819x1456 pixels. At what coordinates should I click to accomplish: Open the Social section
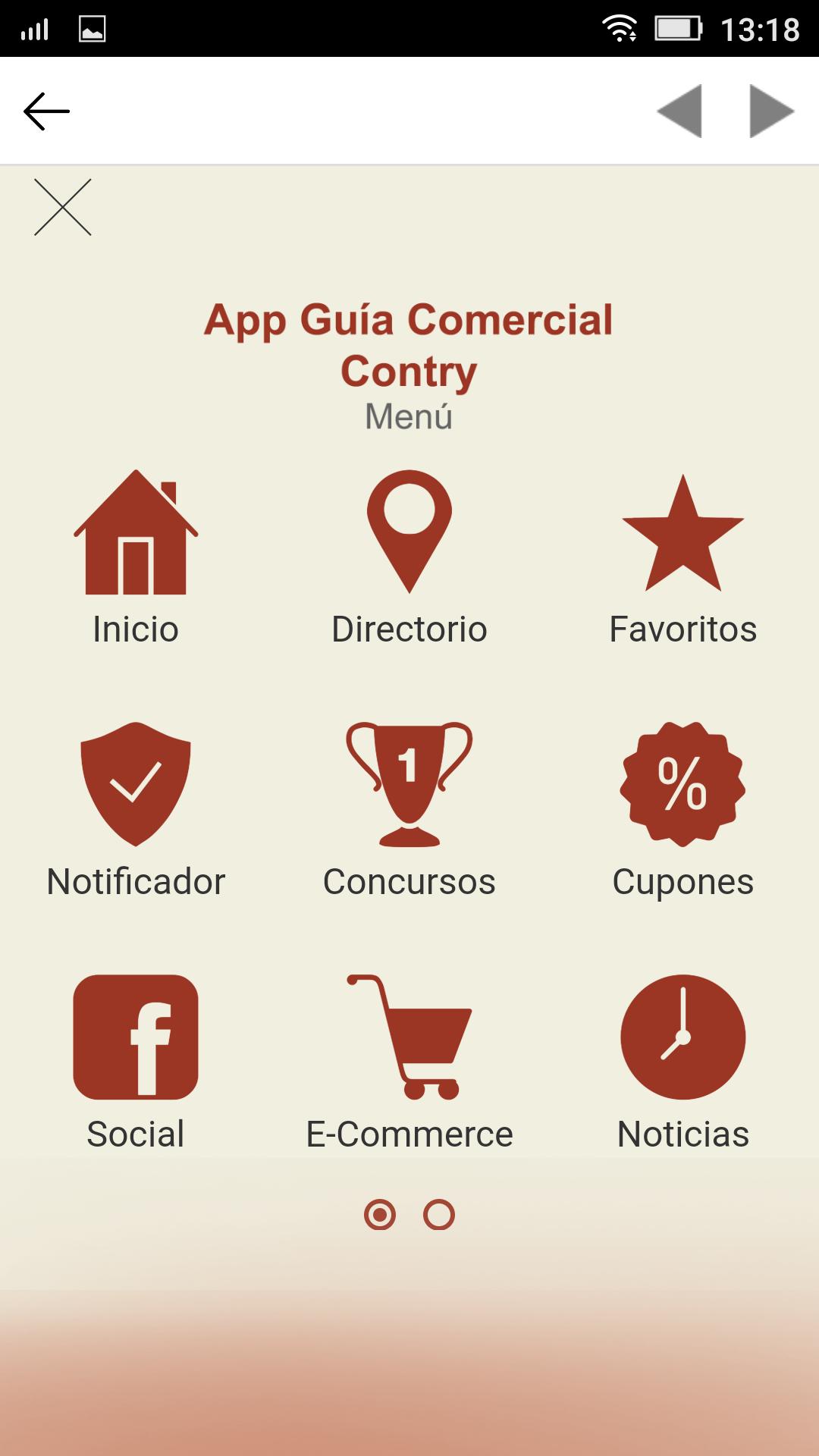(x=136, y=1063)
